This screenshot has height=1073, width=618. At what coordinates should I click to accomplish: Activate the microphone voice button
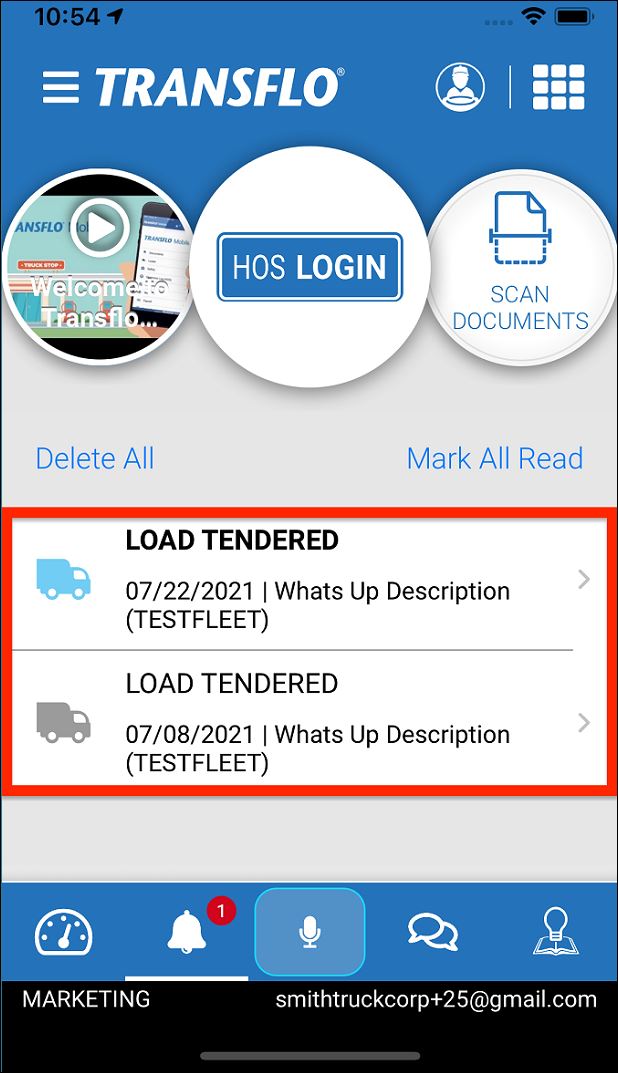point(310,932)
